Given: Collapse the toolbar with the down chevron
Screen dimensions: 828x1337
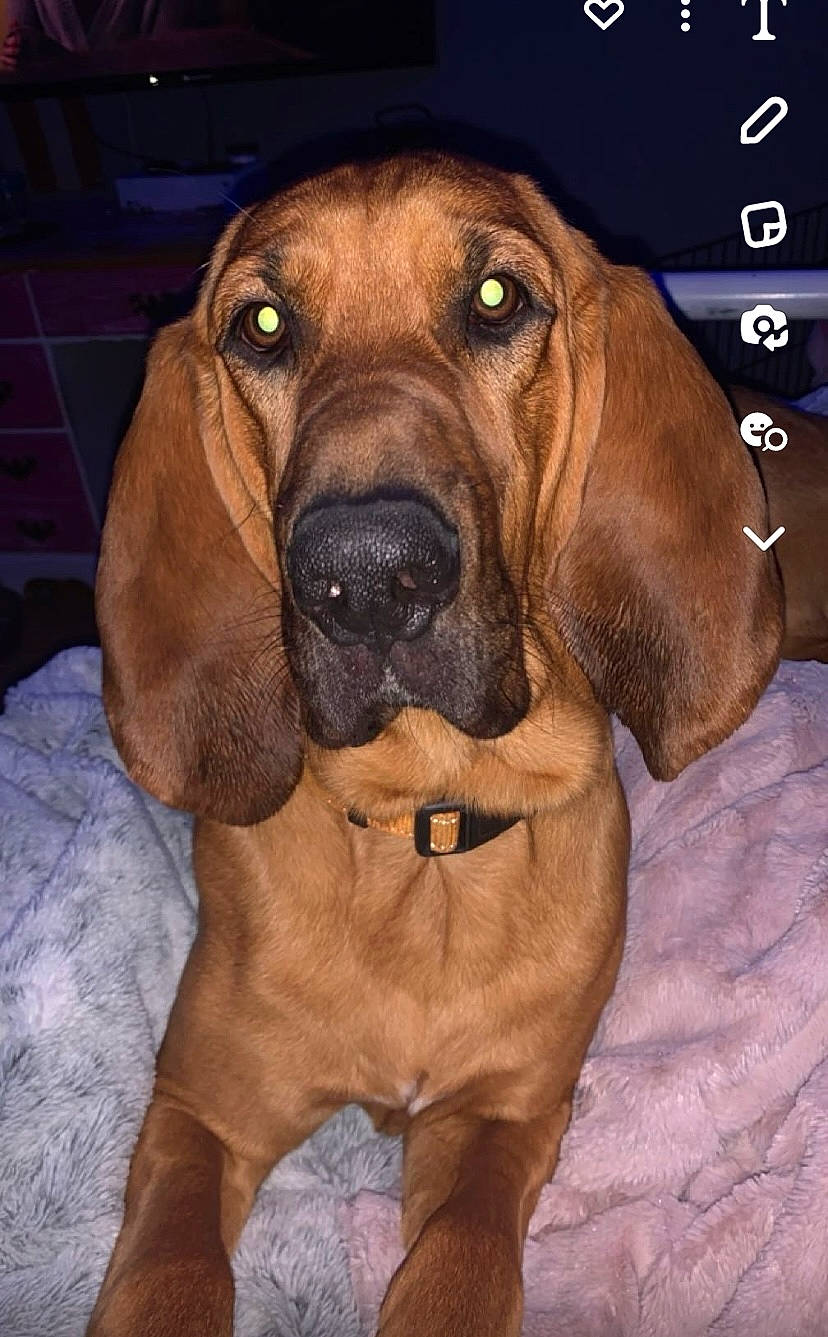Looking at the screenshot, I should pyautogui.click(x=763, y=537).
